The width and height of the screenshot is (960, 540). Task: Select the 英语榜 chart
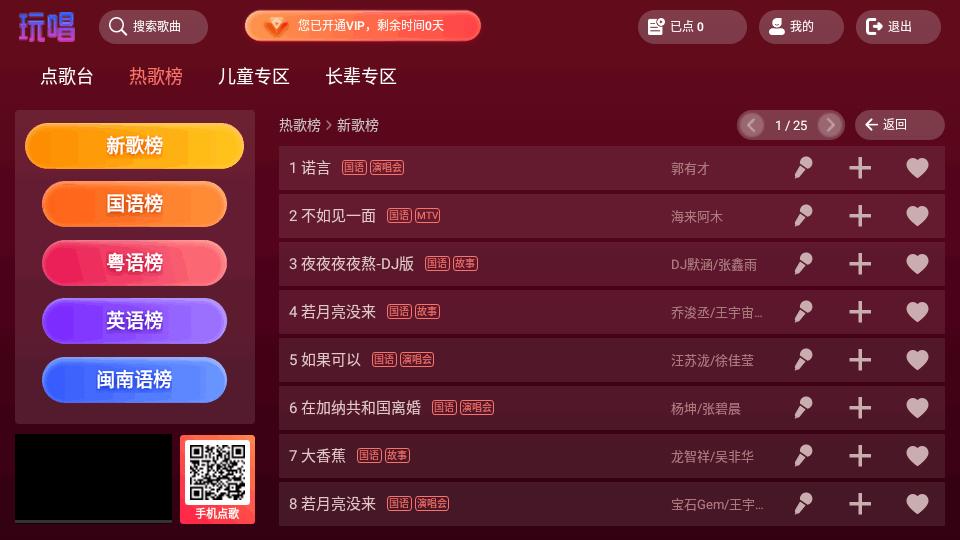tap(134, 321)
